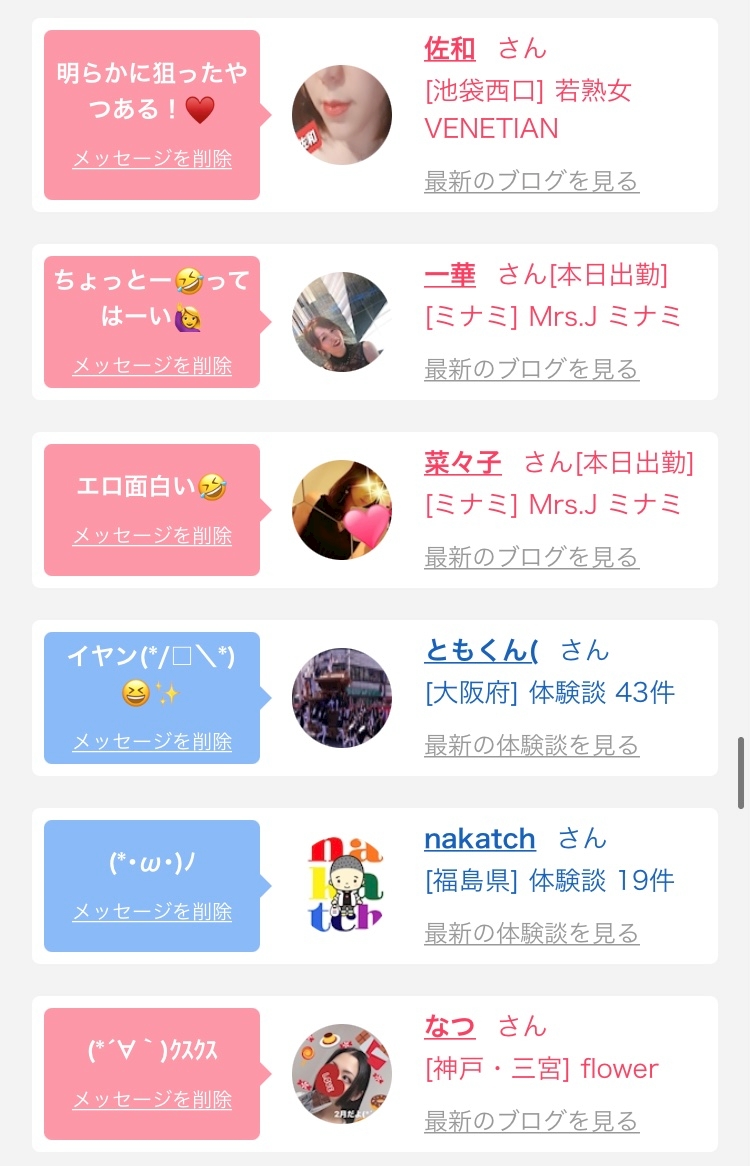
Task: Open nakatch's profile name link
Action: (480, 838)
